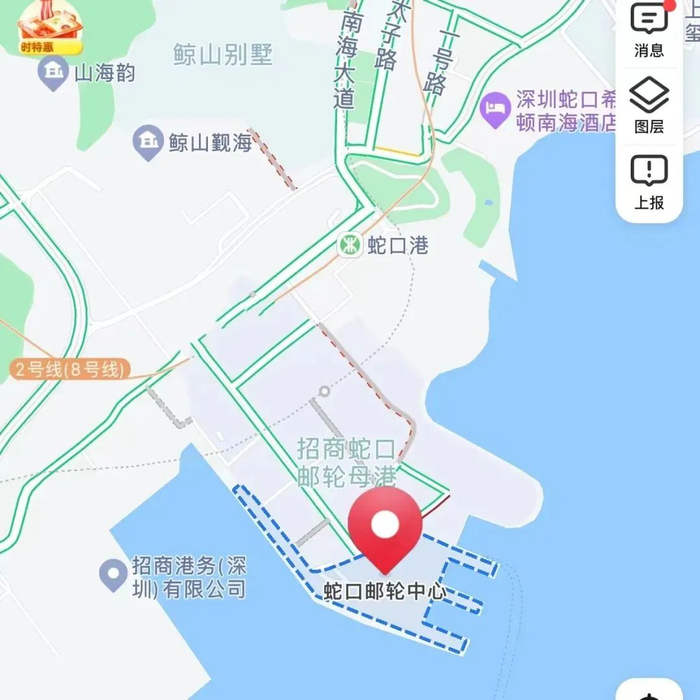The image size is (700, 700).
Task: Select the red pin at 蛇口邮轮中心
Action: pos(385,528)
